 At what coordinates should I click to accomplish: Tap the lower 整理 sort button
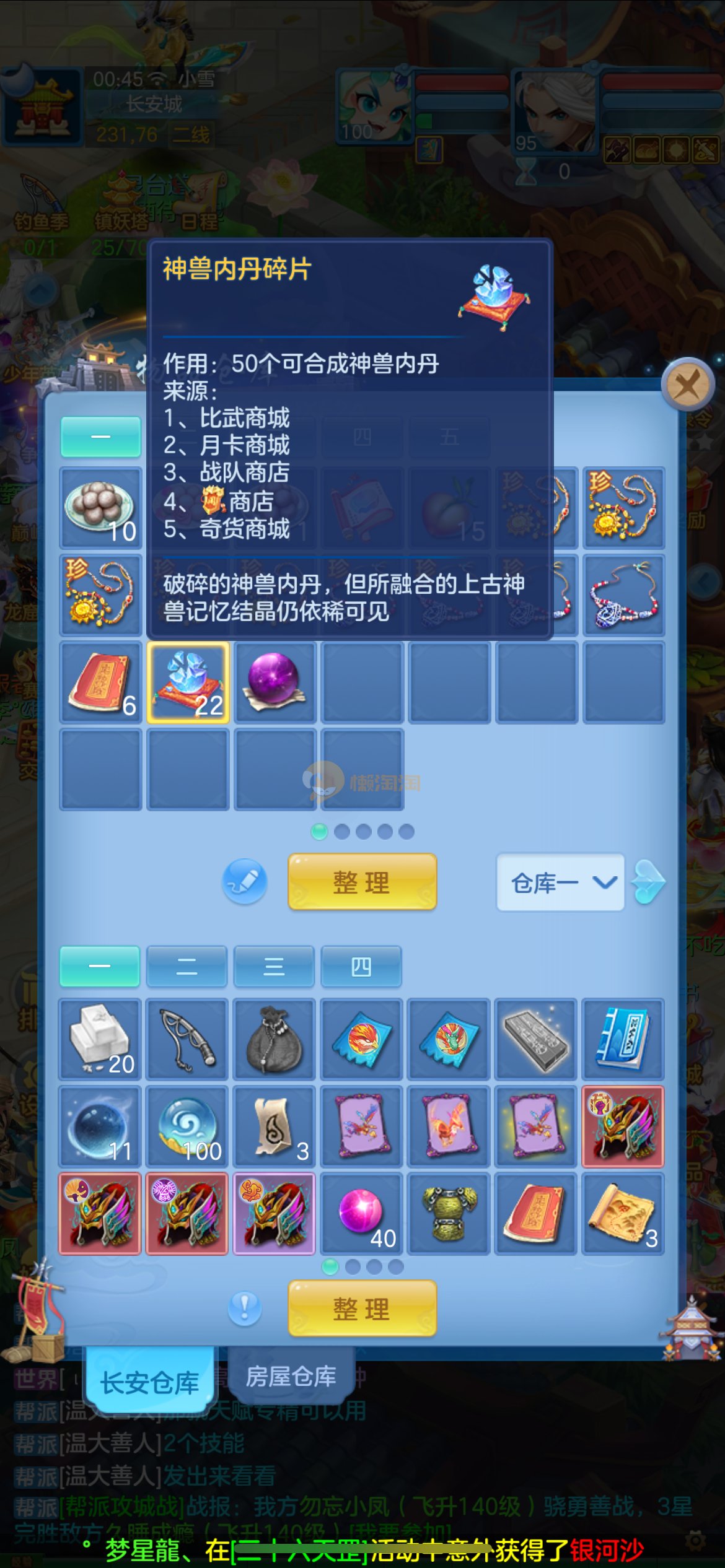[x=362, y=1308]
